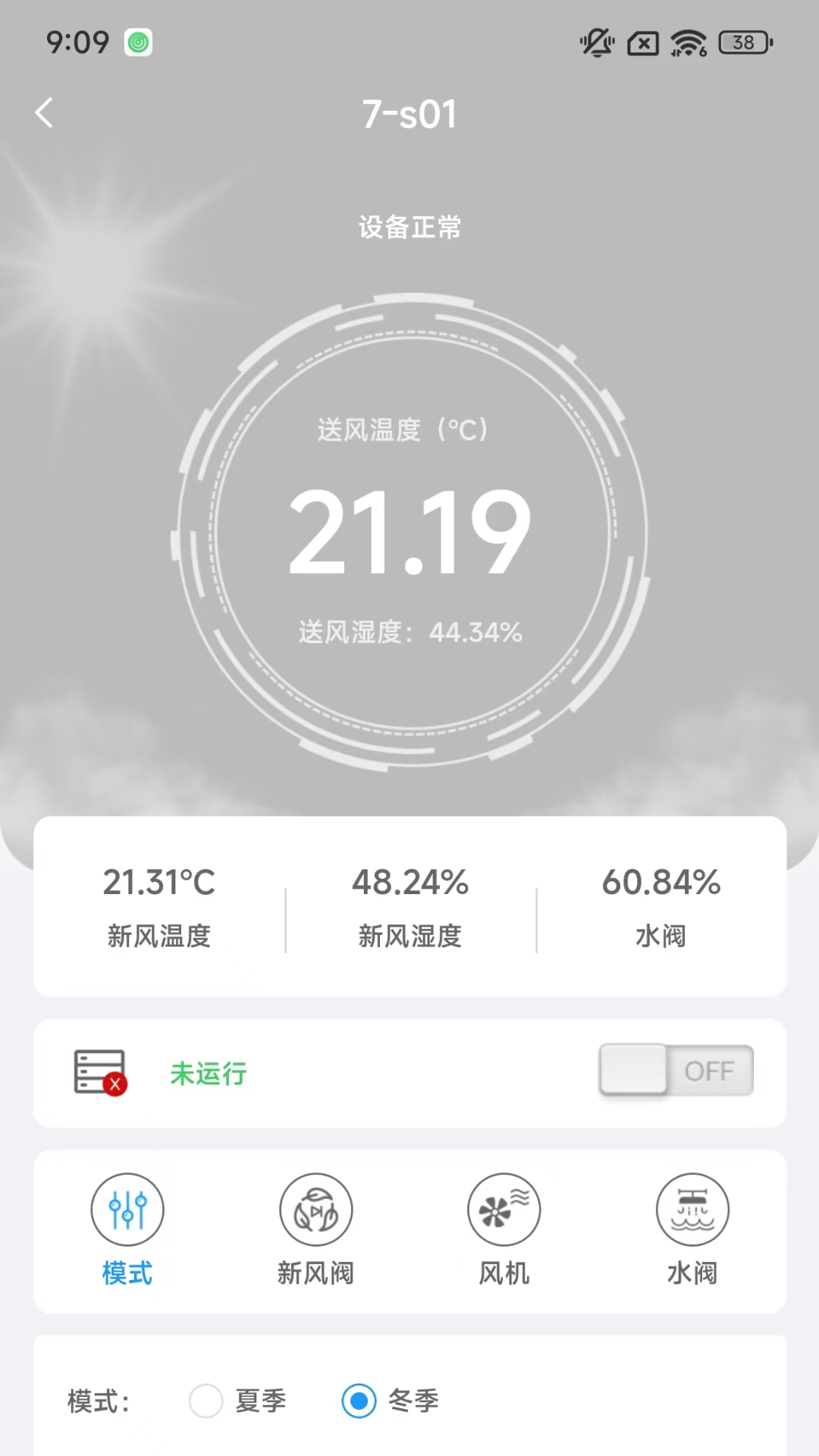Go back using the top-left arrow

[44, 113]
